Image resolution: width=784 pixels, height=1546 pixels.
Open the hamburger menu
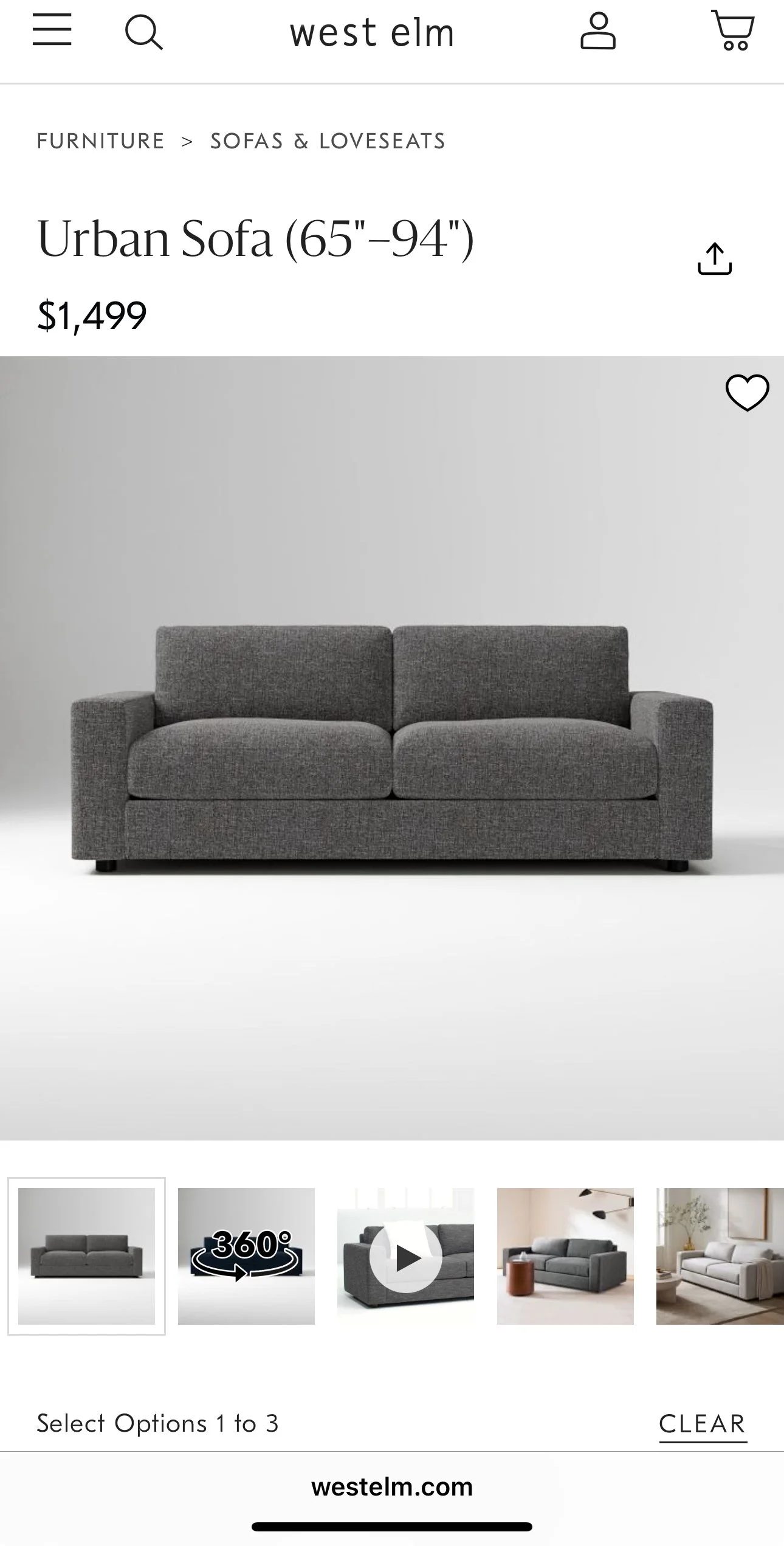pyautogui.click(x=52, y=30)
